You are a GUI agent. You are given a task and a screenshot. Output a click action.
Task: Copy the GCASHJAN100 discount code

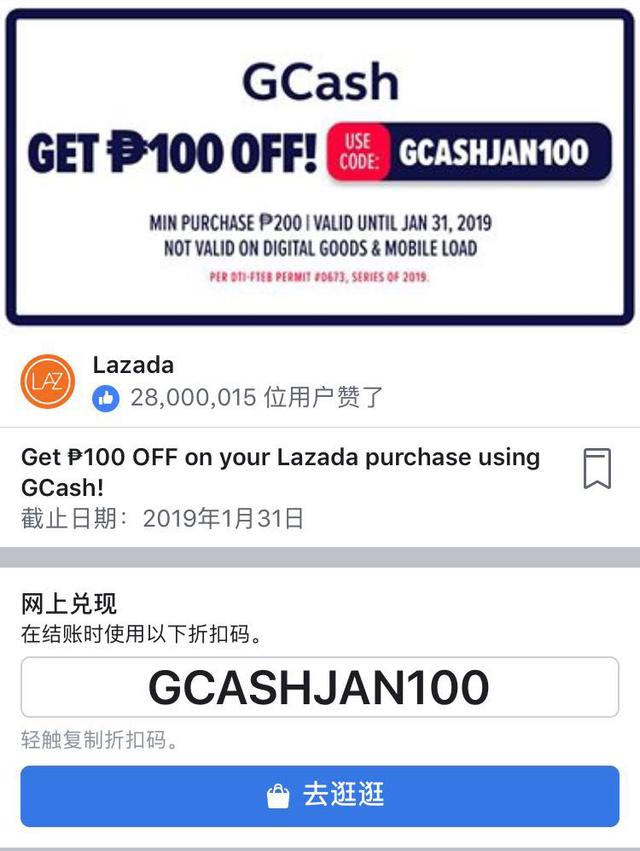pos(319,687)
